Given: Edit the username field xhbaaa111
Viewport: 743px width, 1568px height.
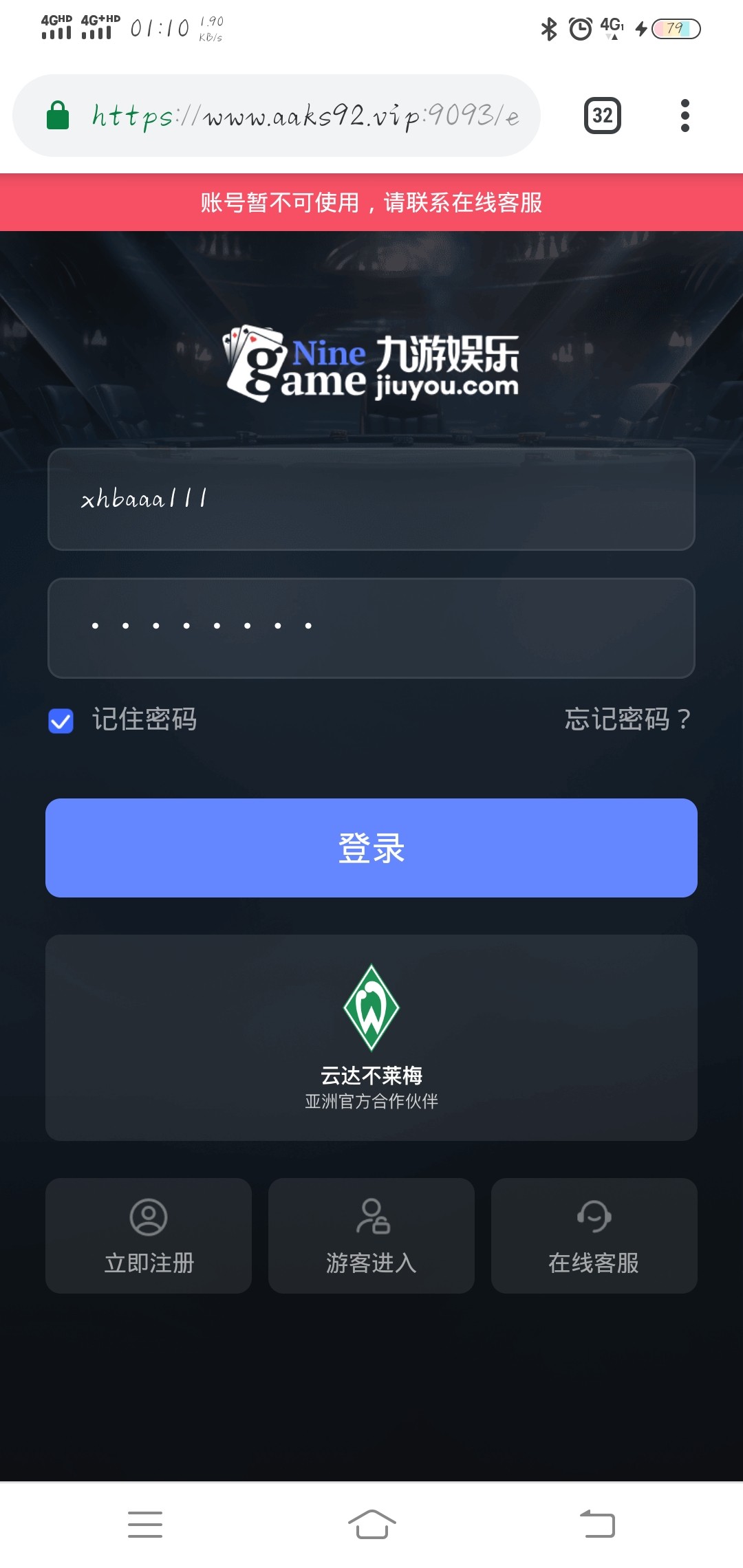Looking at the screenshot, I should [x=371, y=499].
